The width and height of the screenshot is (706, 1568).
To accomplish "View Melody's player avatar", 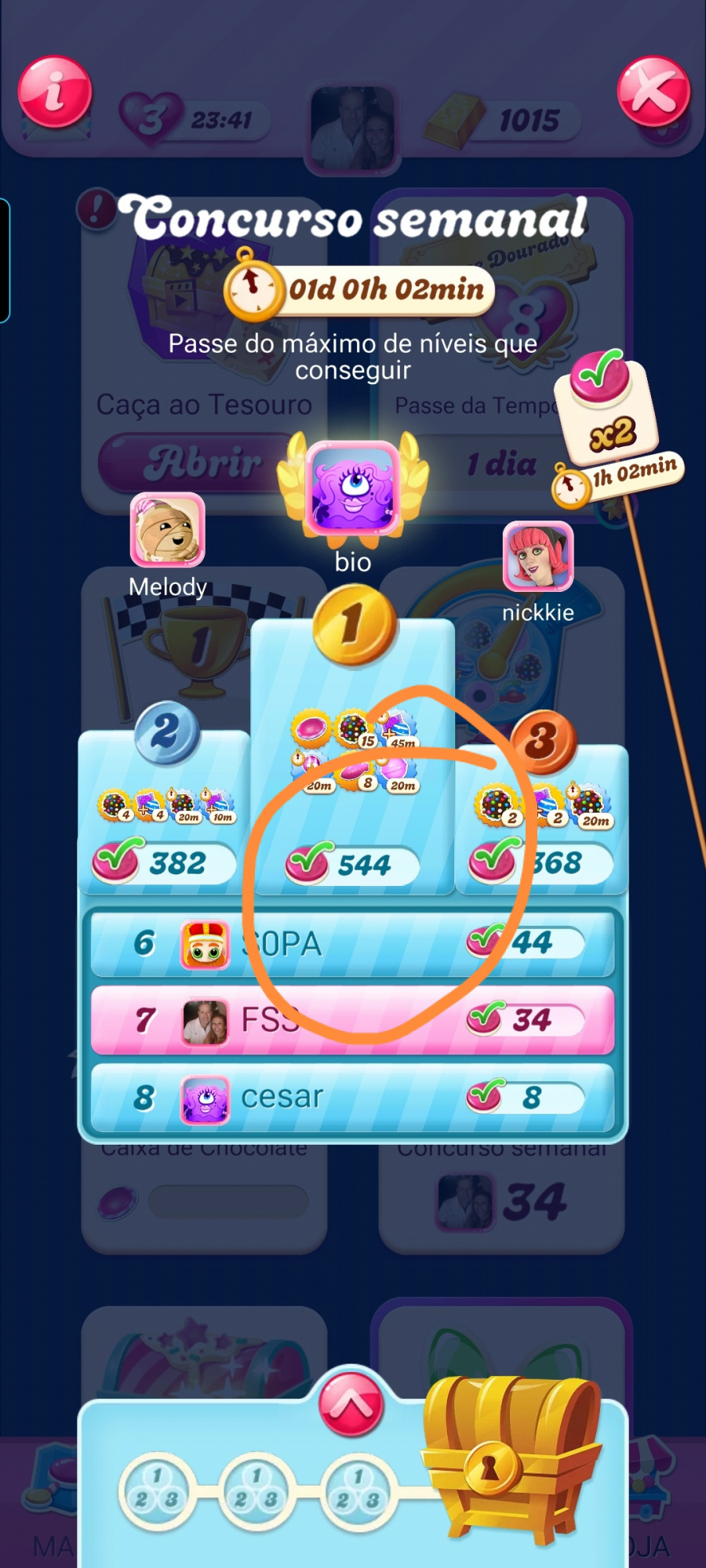I will click(167, 530).
